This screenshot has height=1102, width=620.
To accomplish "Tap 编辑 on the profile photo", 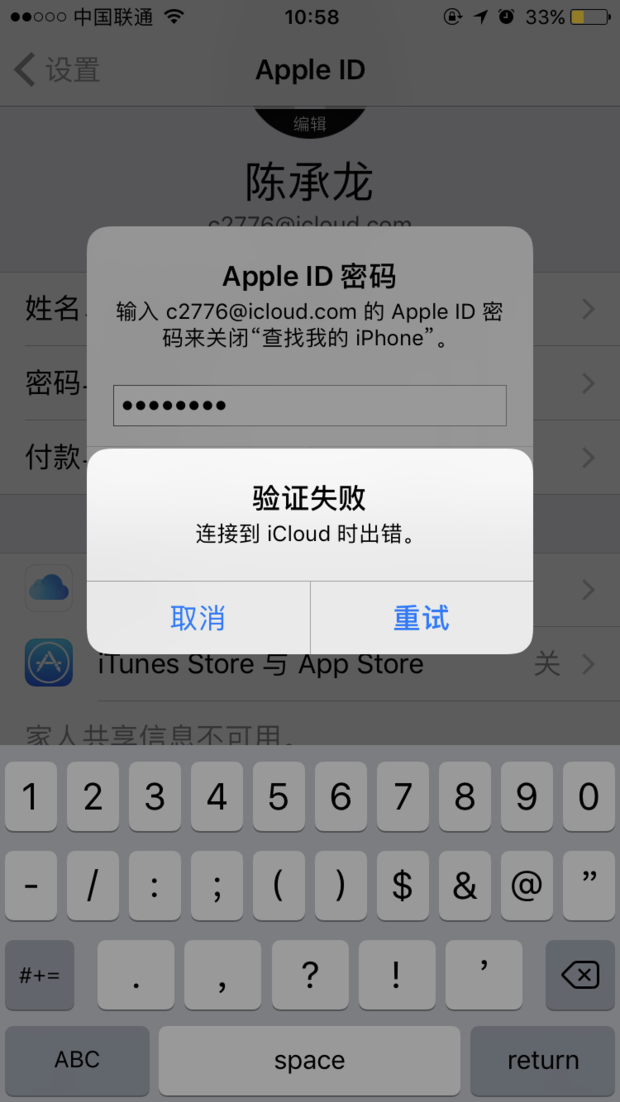I will click(309, 124).
